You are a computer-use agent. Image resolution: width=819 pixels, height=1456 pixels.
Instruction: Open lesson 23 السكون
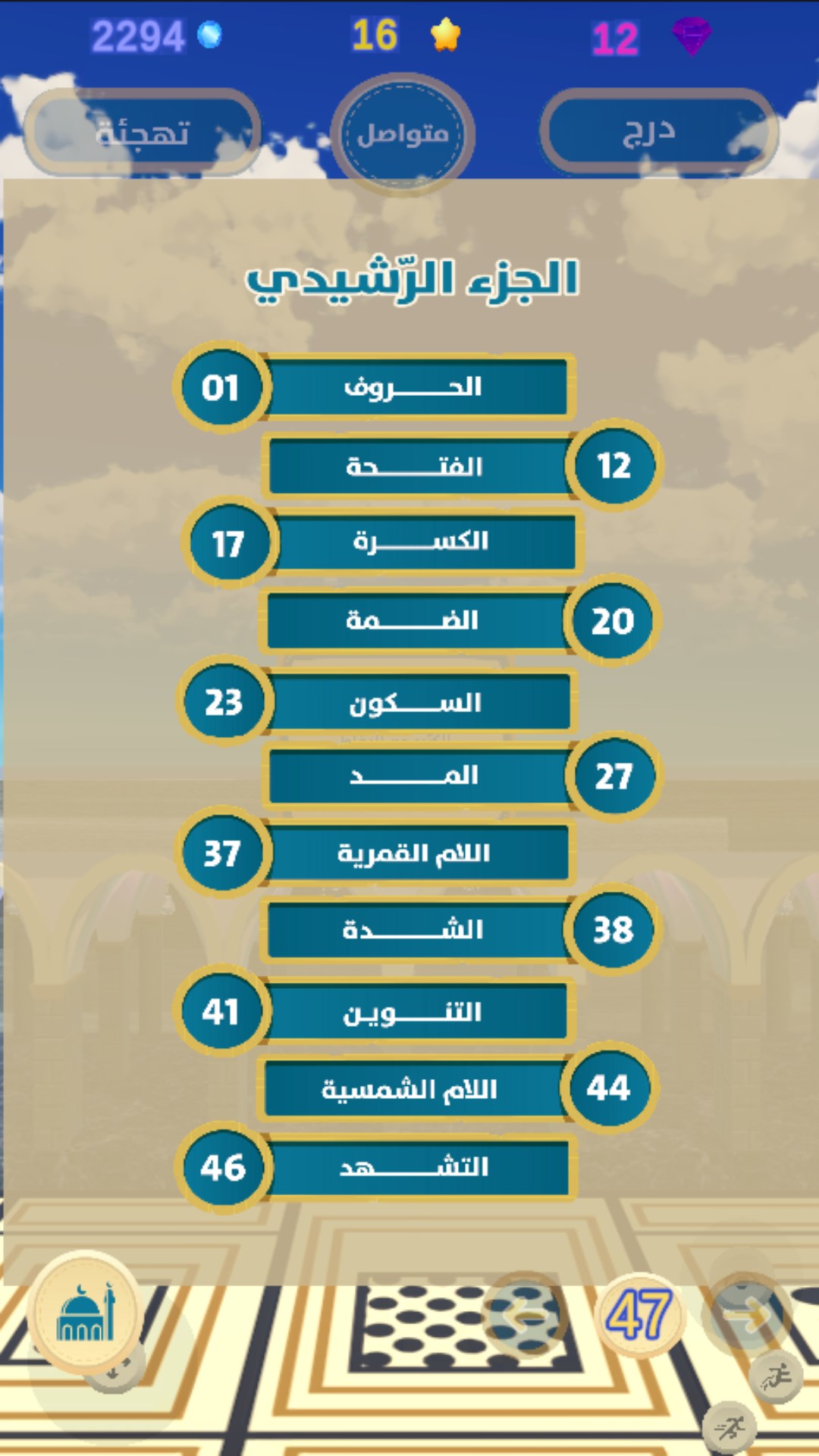377,701
